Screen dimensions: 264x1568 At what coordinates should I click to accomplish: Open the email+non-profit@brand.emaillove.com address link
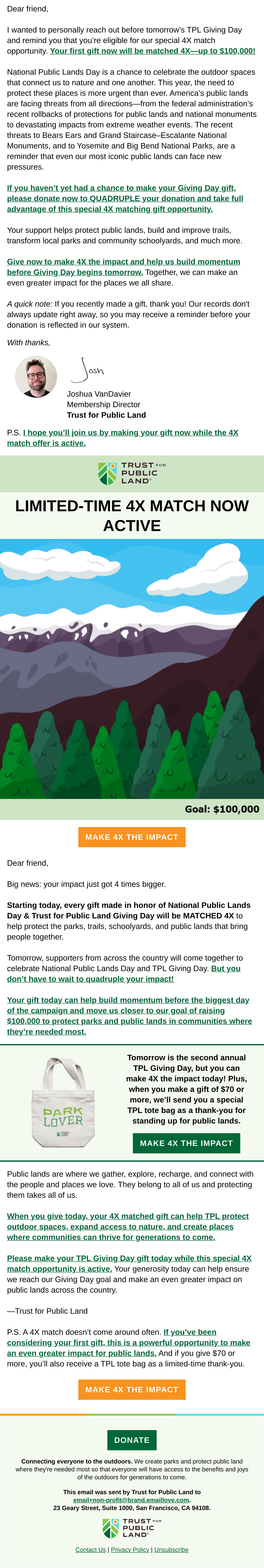131,1500
